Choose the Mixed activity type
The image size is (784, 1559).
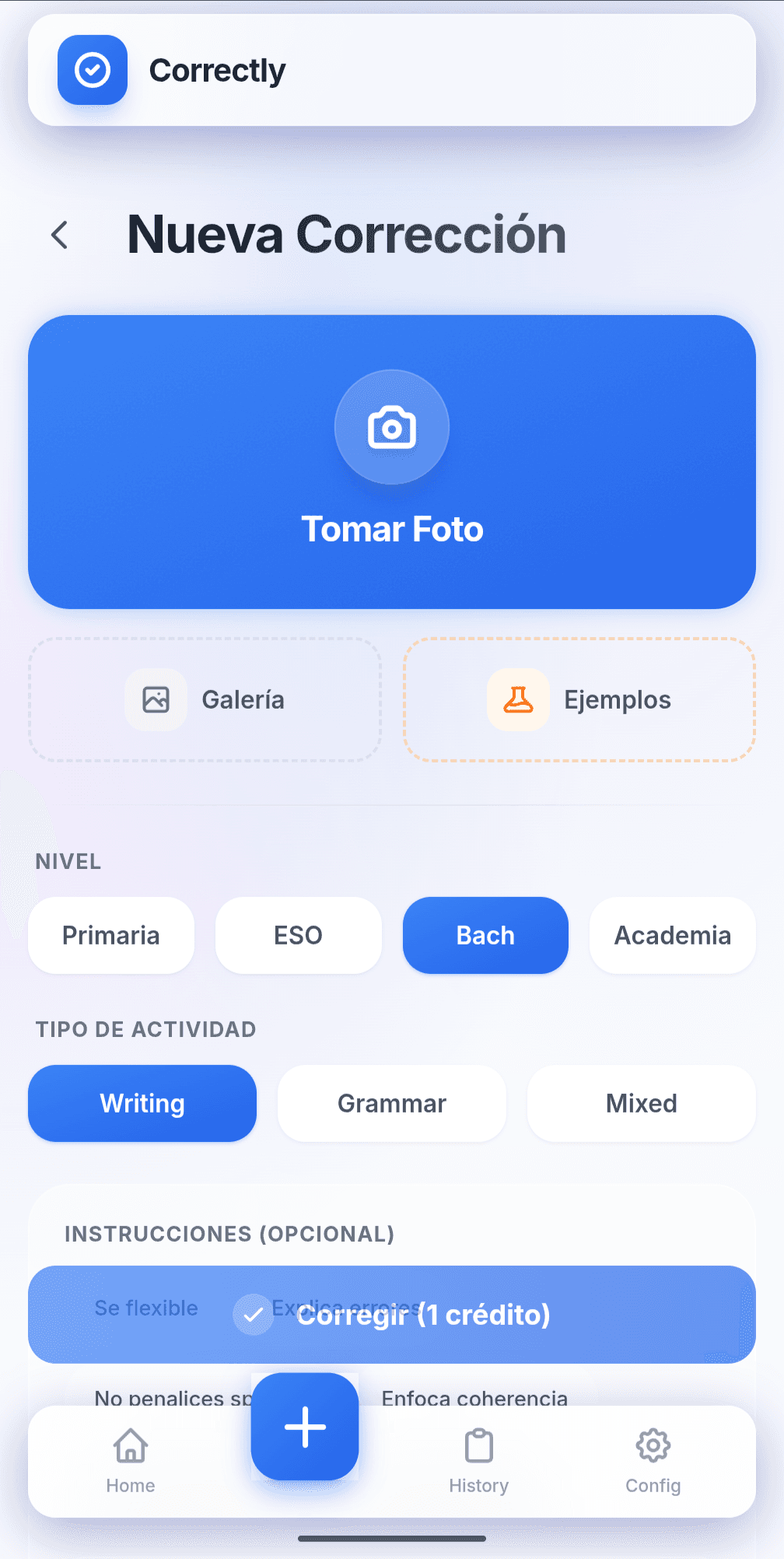click(x=642, y=1103)
